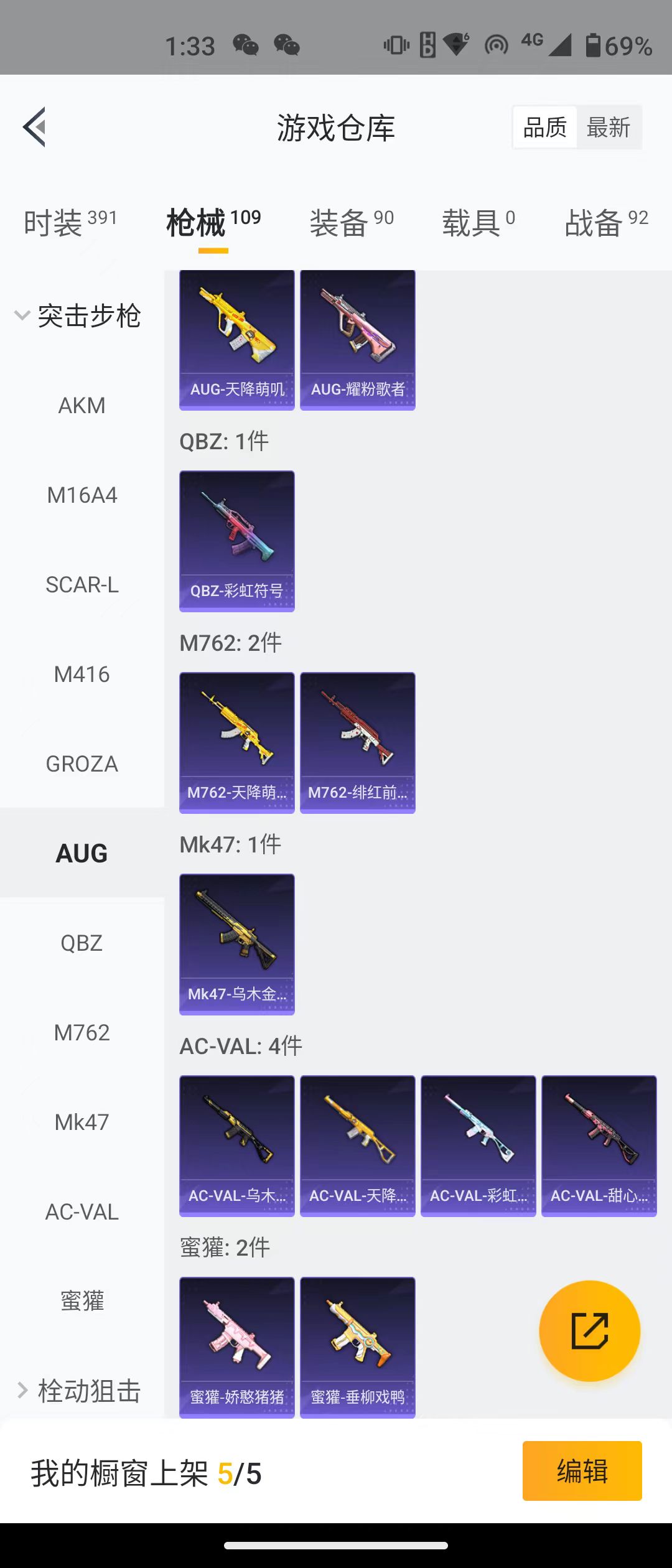Collapse the 突击步枪 category
The width and height of the screenshot is (672, 1568).
pyautogui.click(x=78, y=316)
